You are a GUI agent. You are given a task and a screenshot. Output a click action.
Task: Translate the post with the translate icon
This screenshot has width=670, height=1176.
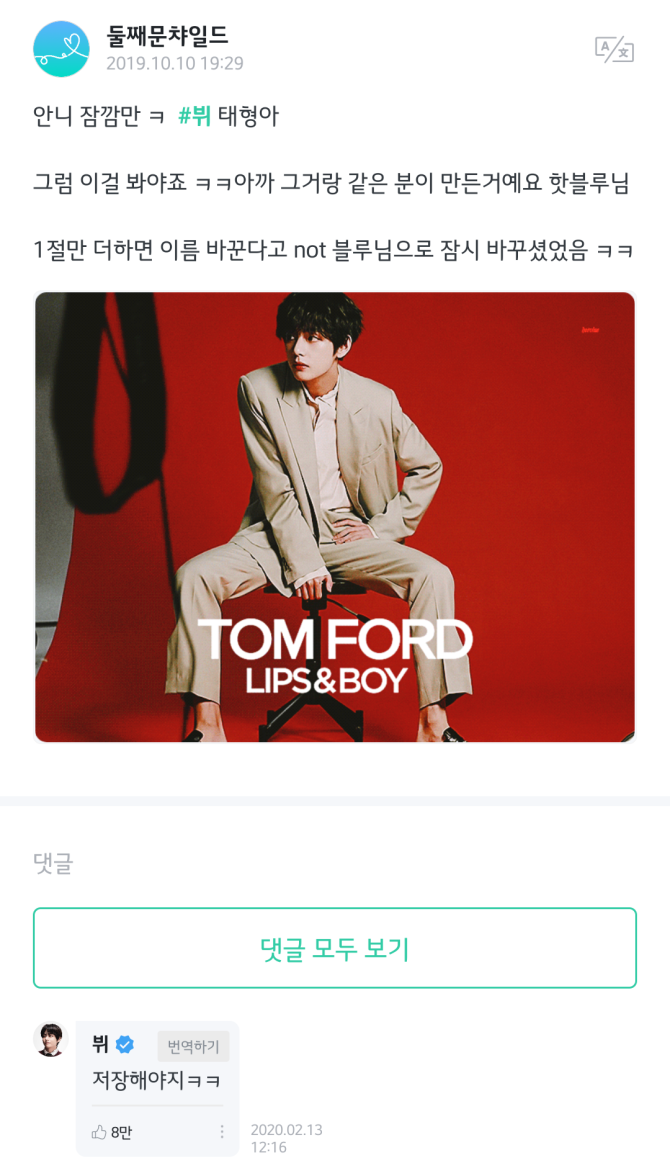[614, 49]
